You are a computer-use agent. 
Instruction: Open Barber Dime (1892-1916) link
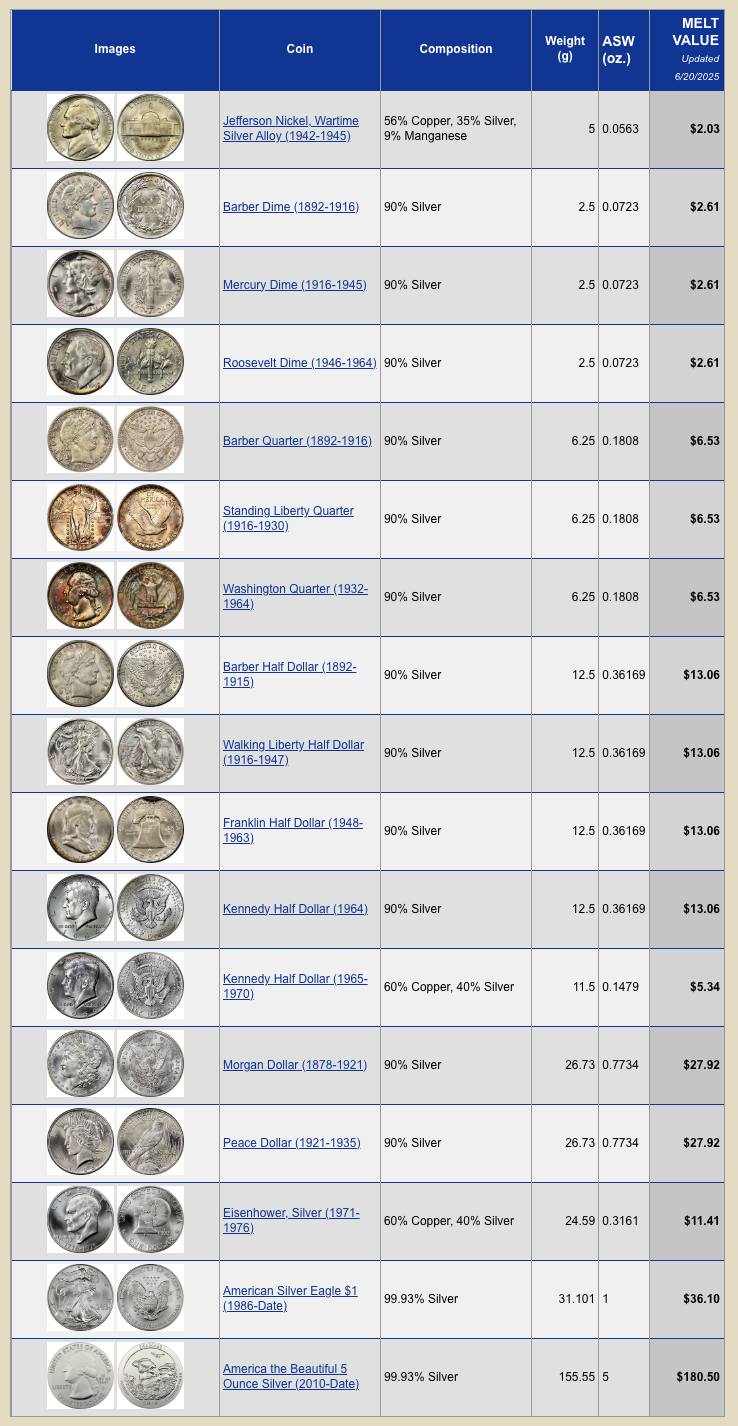click(x=290, y=207)
